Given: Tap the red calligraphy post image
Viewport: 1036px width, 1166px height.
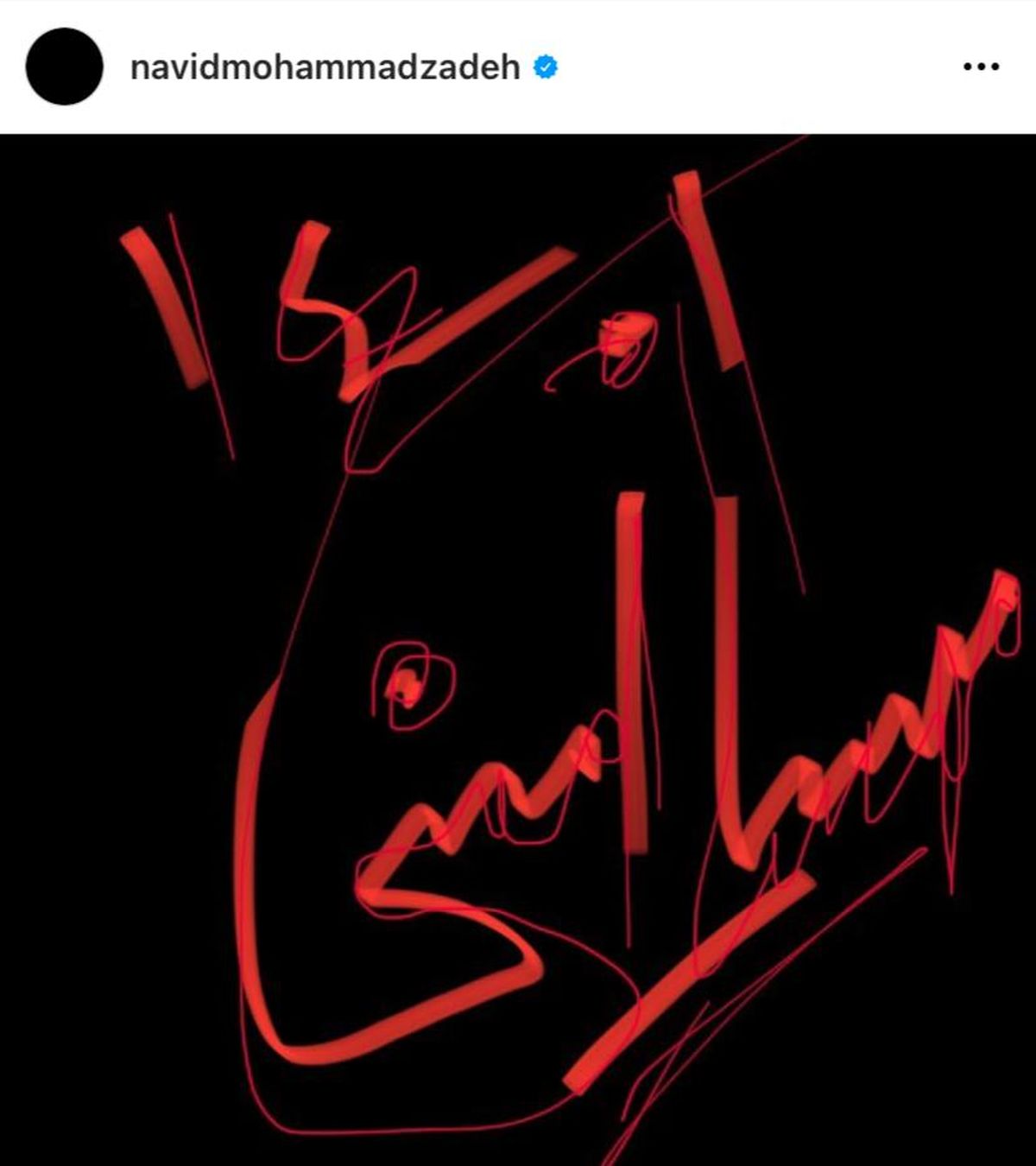Looking at the screenshot, I should 518,648.
